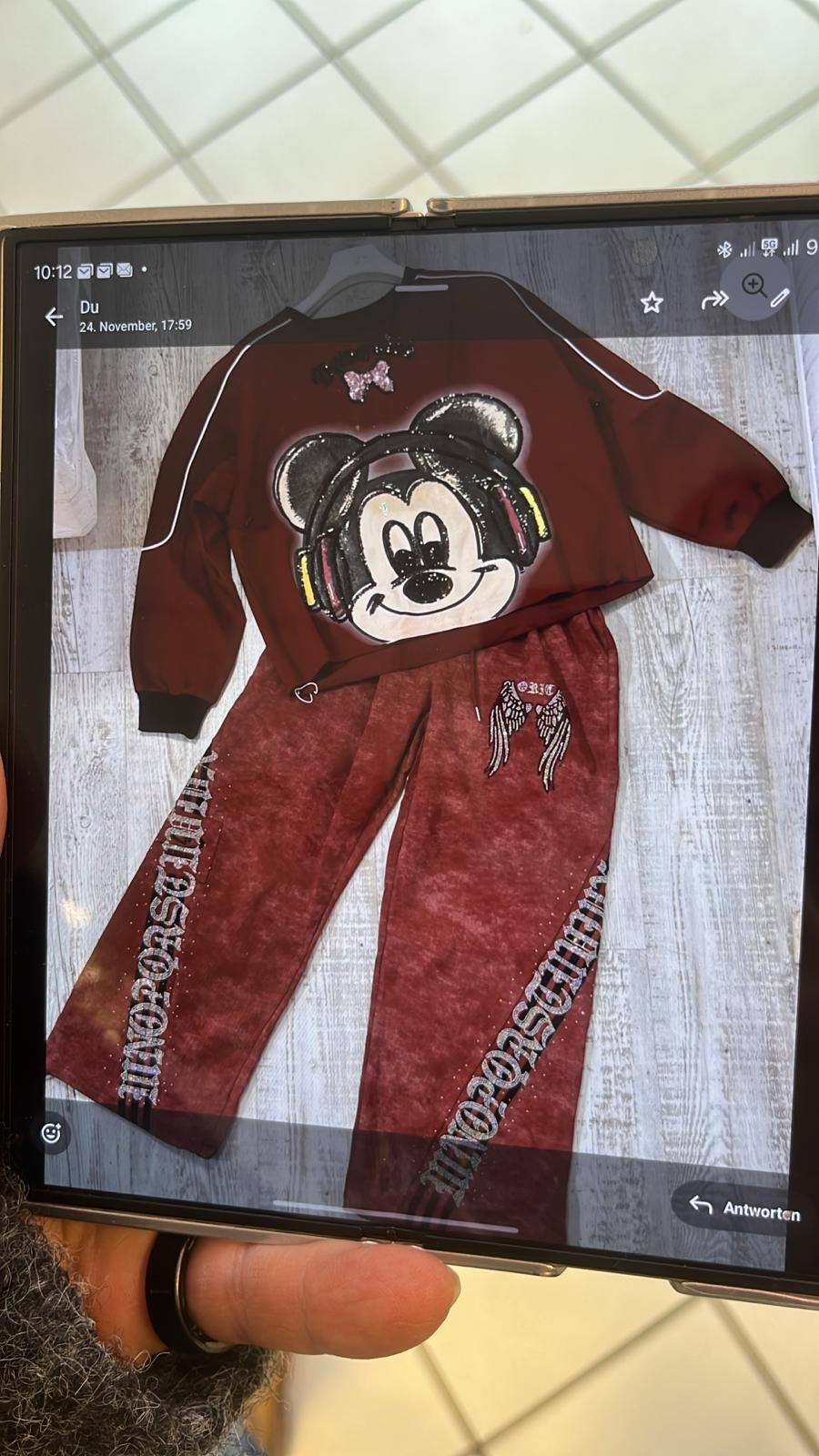Tap the Antworten reply button
The image size is (819, 1456).
[x=745, y=1209]
